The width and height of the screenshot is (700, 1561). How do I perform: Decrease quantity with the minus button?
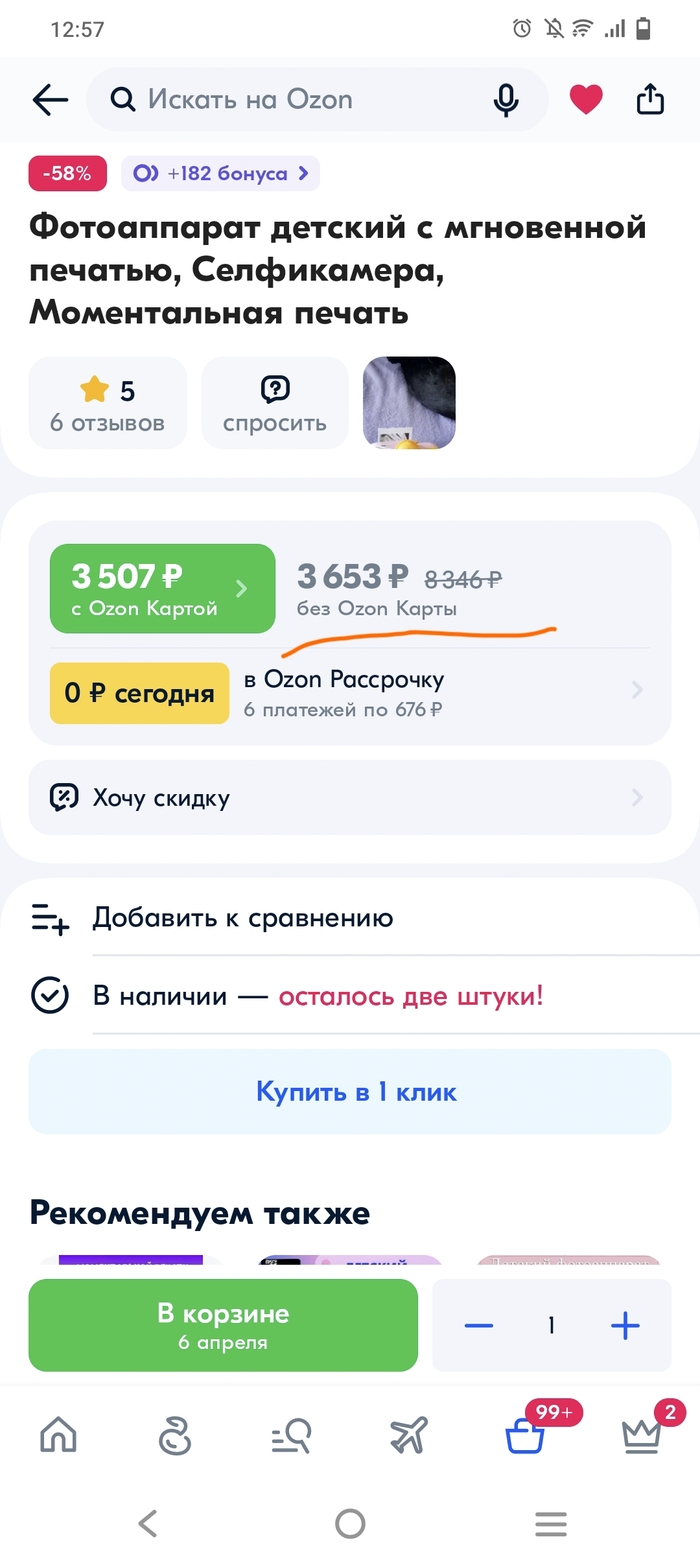[479, 1326]
